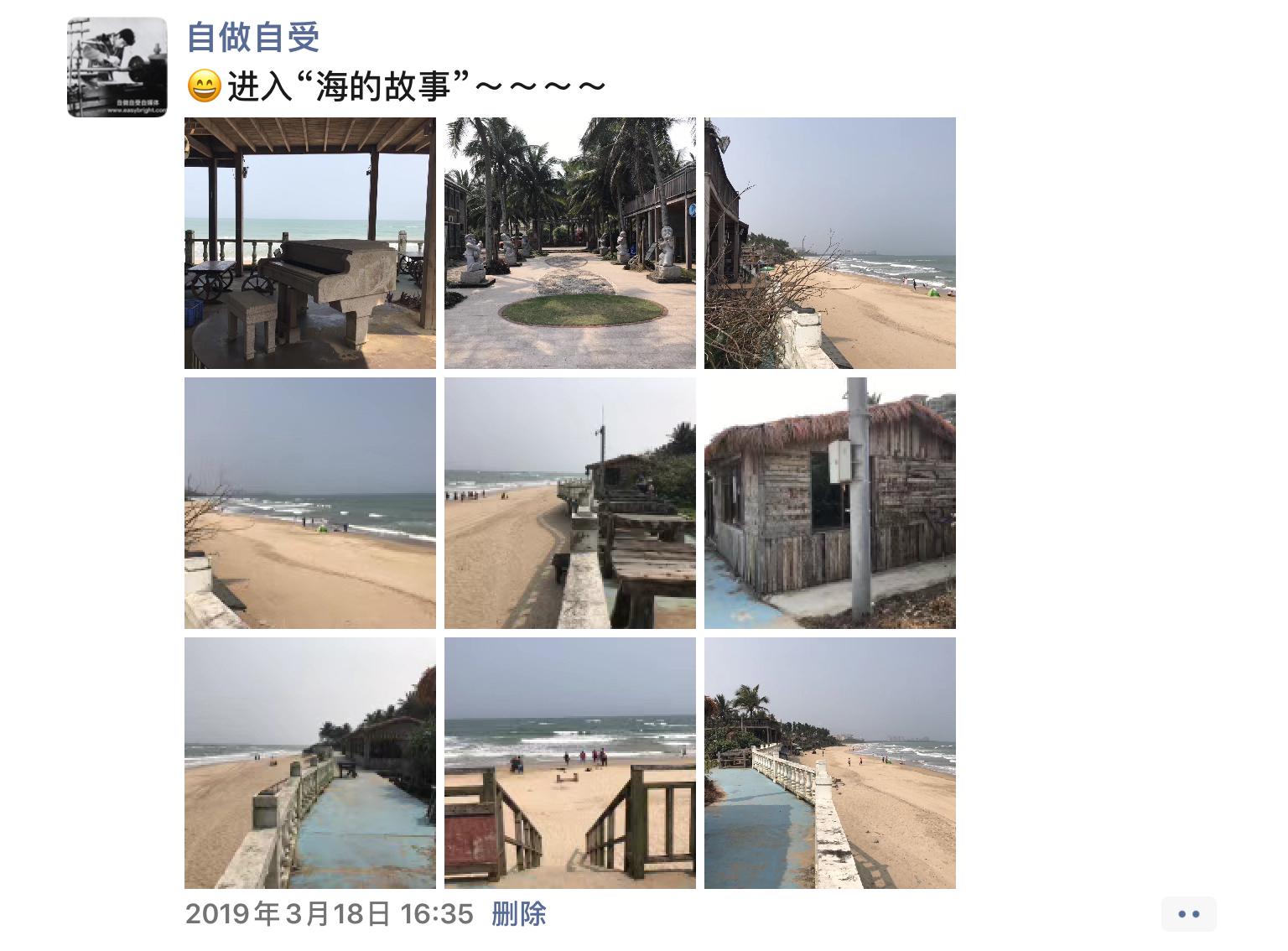This screenshot has height=951, width=1288.
Task: Open the blue walkway with railing photo
Action: (310, 763)
